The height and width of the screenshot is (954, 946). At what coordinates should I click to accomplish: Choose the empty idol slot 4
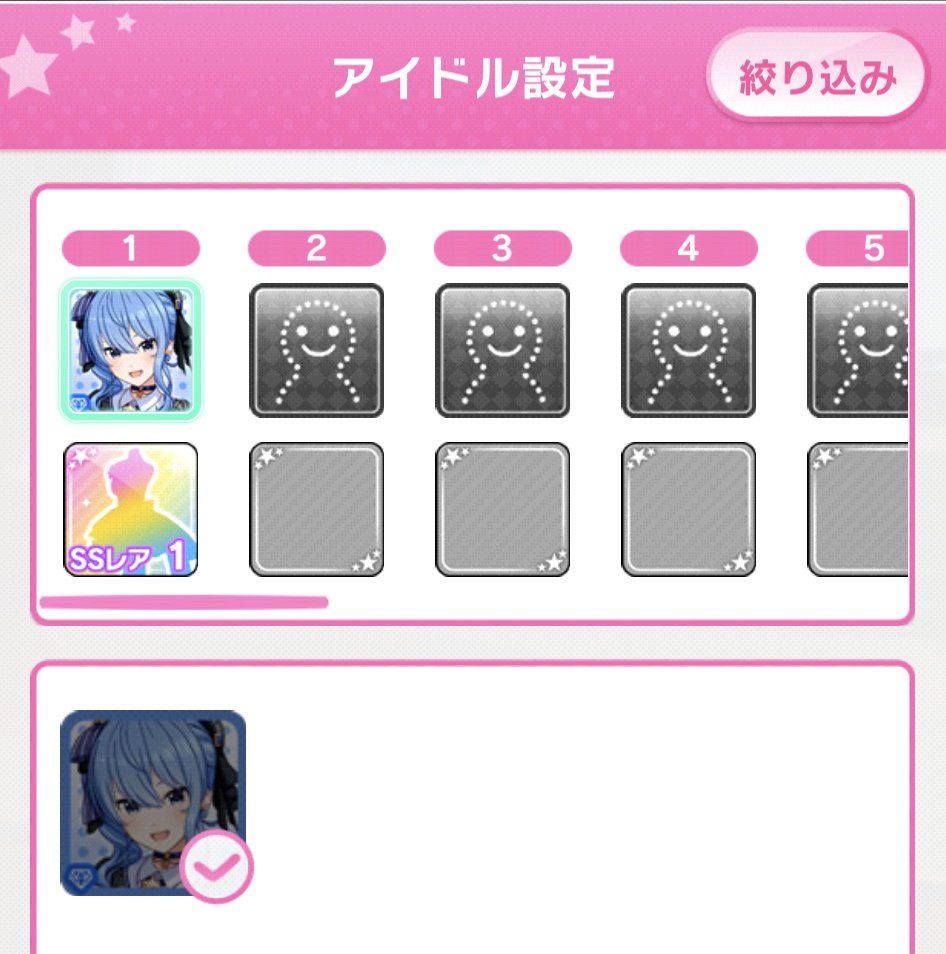688,350
